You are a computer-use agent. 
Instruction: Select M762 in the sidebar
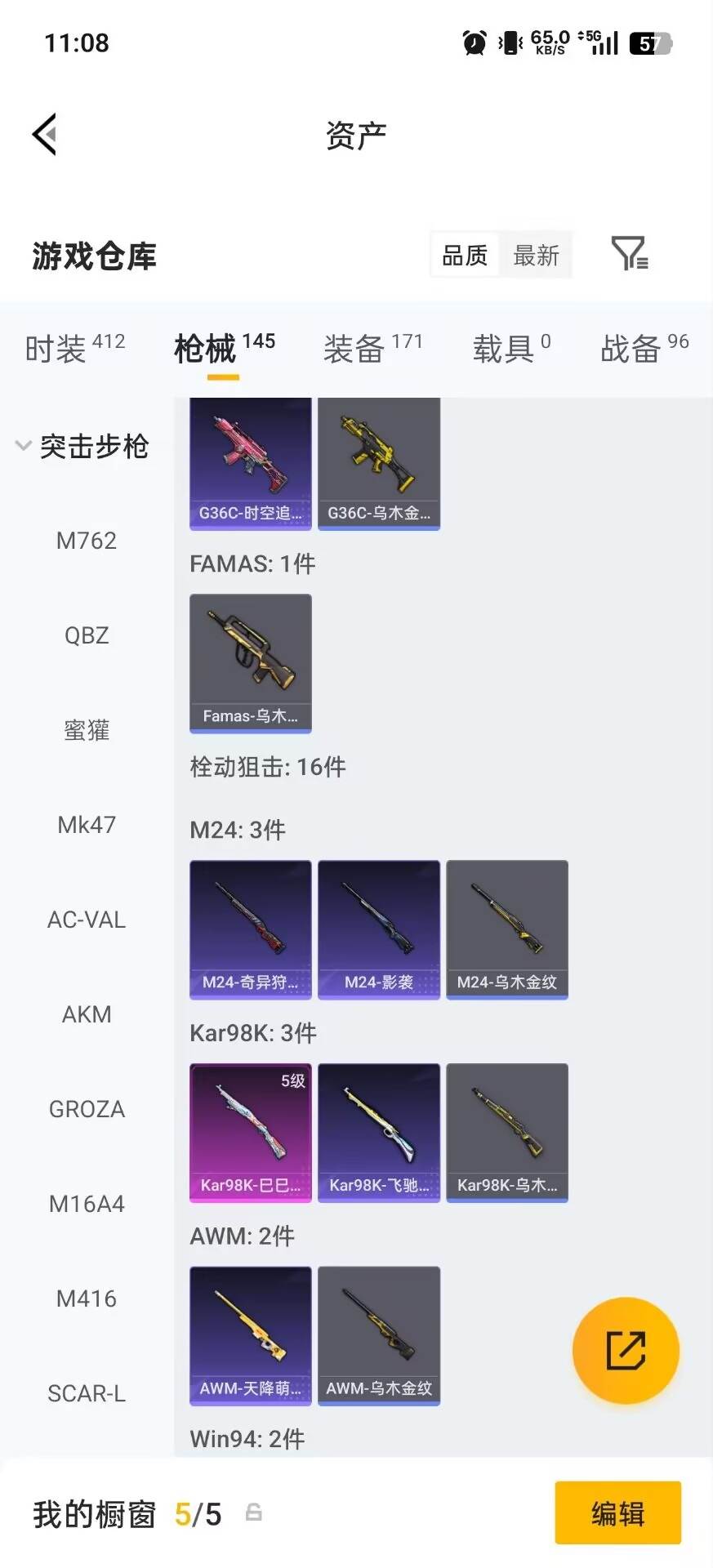[x=88, y=541]
